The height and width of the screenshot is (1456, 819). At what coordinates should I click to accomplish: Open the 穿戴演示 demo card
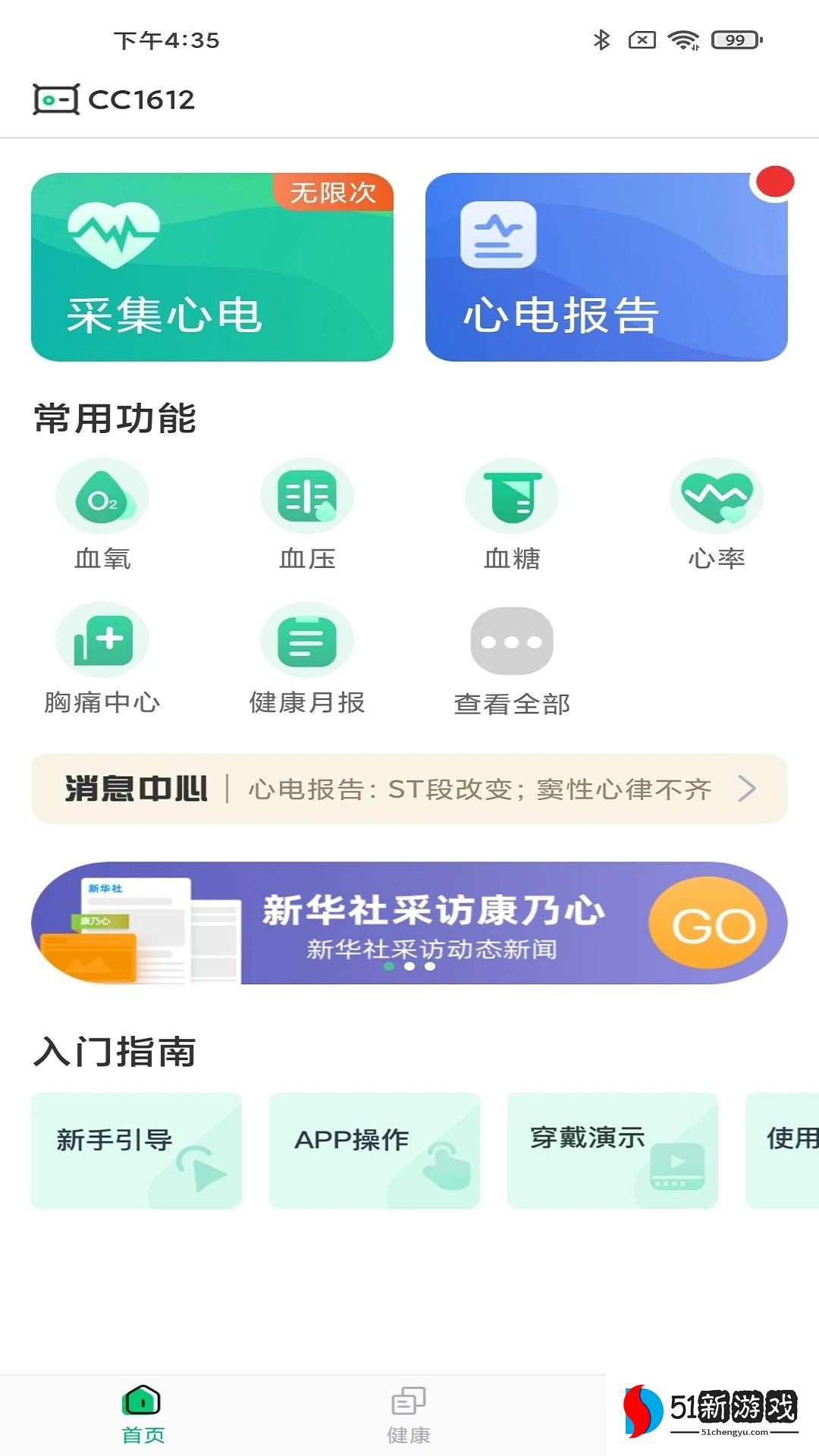[612, 1150]
